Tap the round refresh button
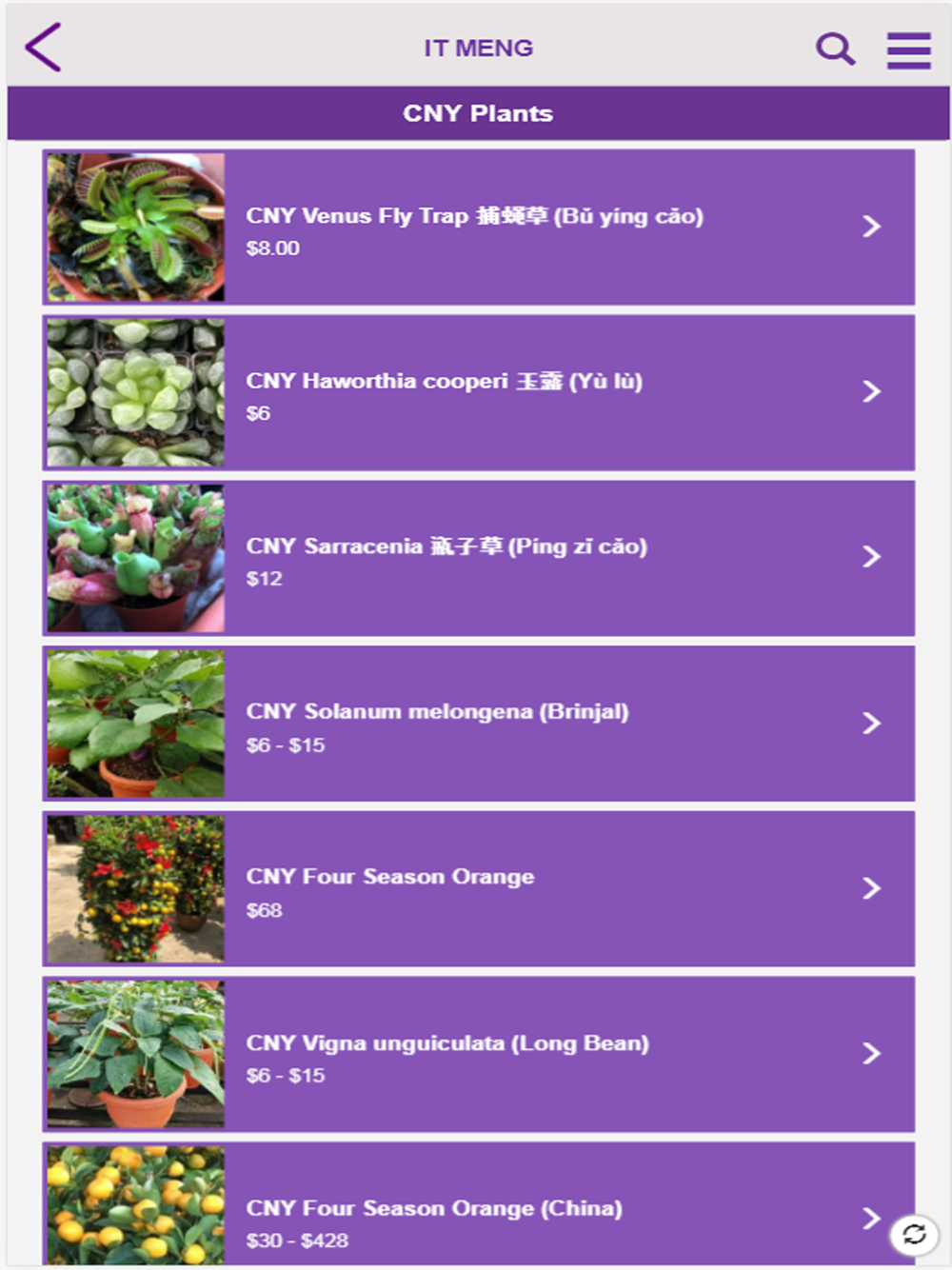The image size is (952, 1270). (915, 1235)
